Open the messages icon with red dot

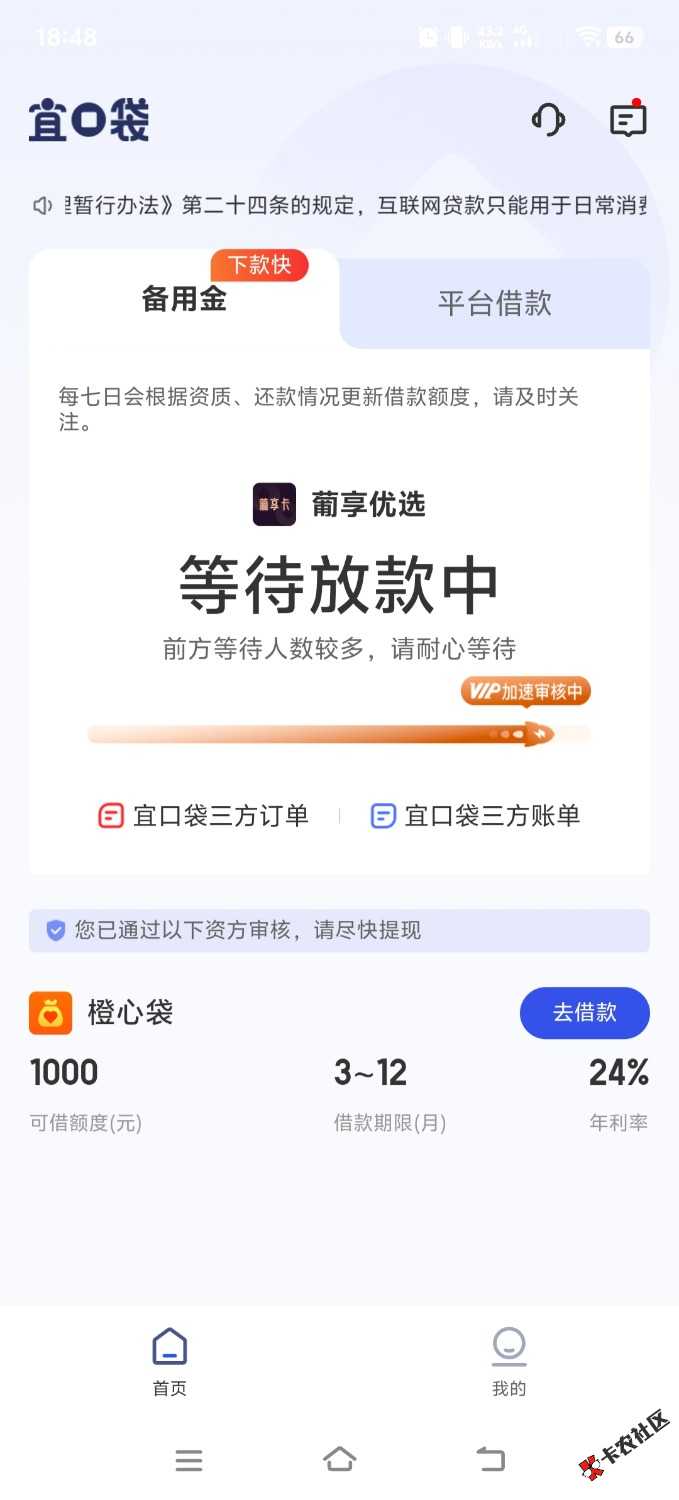pyautogui.click(x=628, y=120)
